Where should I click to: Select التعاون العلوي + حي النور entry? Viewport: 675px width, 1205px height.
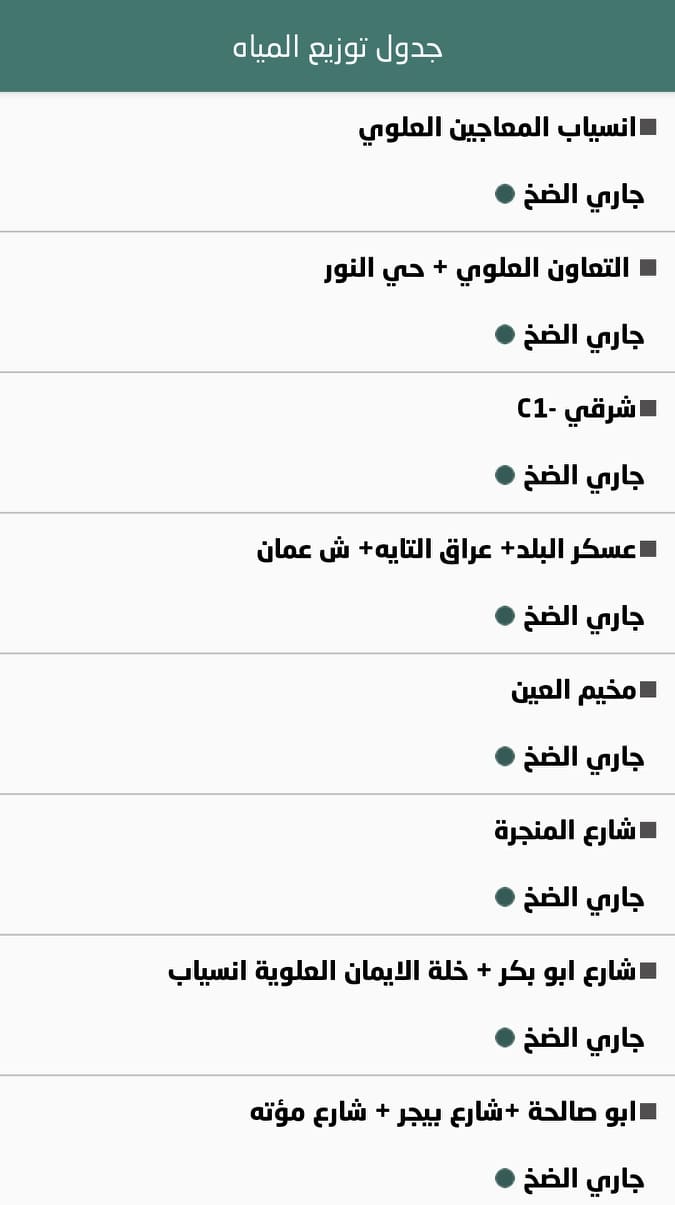(x=478, y=269)
